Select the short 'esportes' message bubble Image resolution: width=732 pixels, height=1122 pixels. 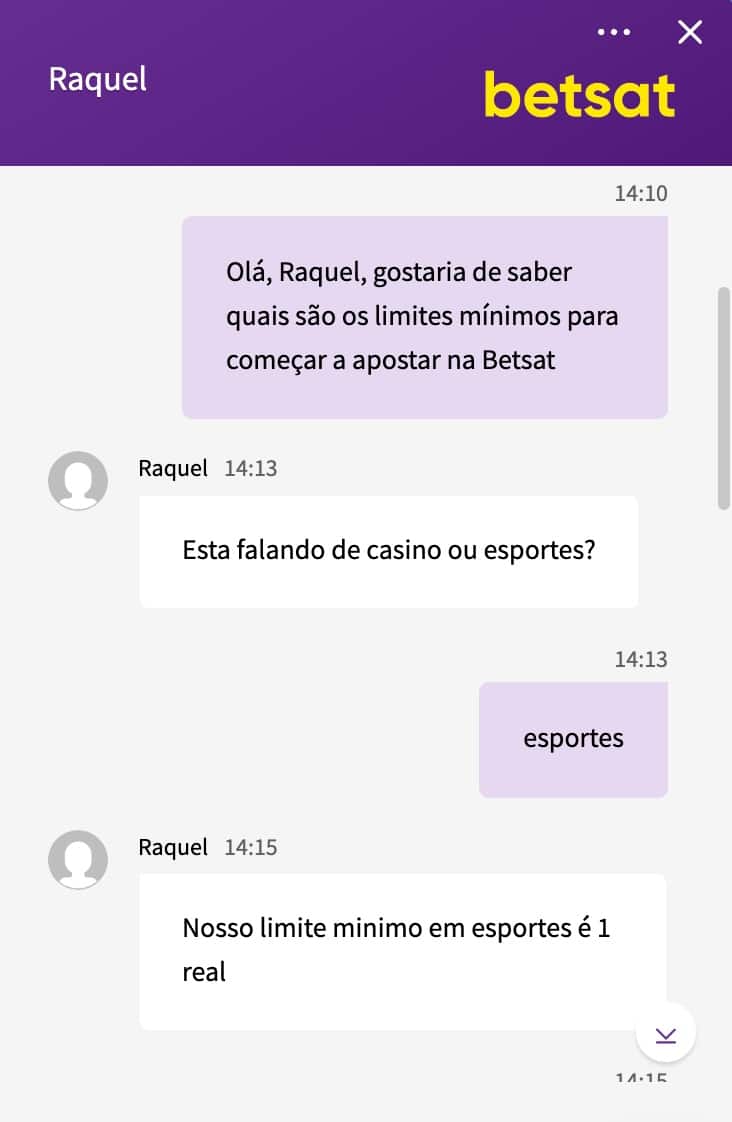tap(573, 738)
